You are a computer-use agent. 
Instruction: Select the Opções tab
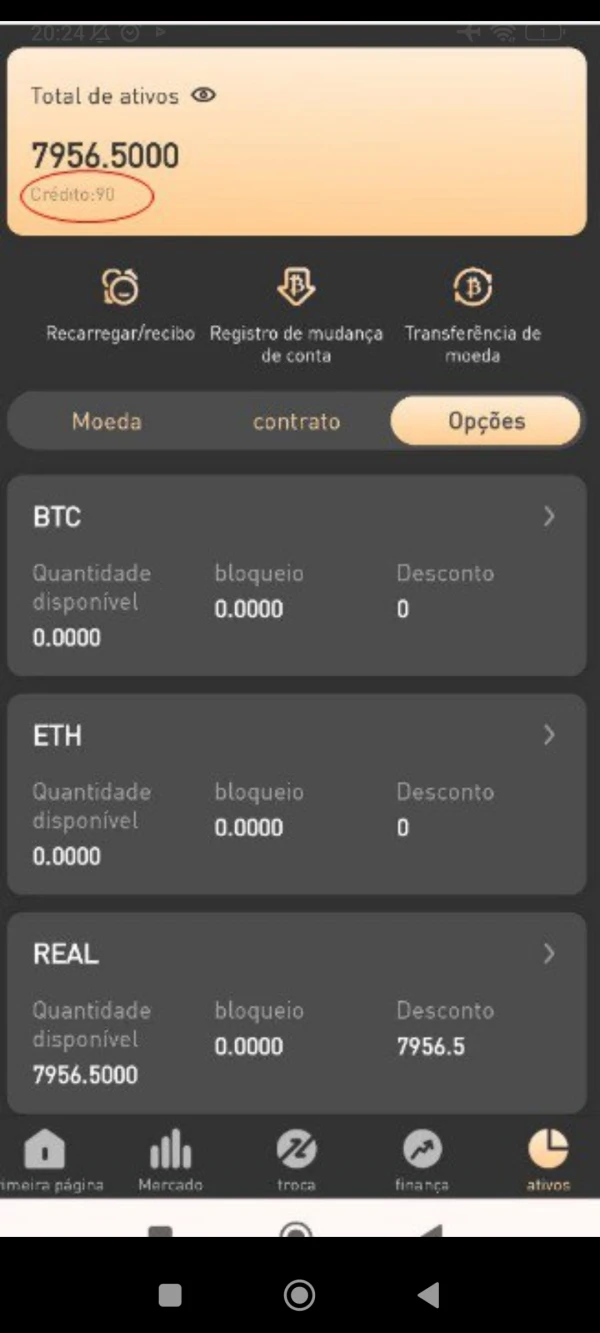486,421
